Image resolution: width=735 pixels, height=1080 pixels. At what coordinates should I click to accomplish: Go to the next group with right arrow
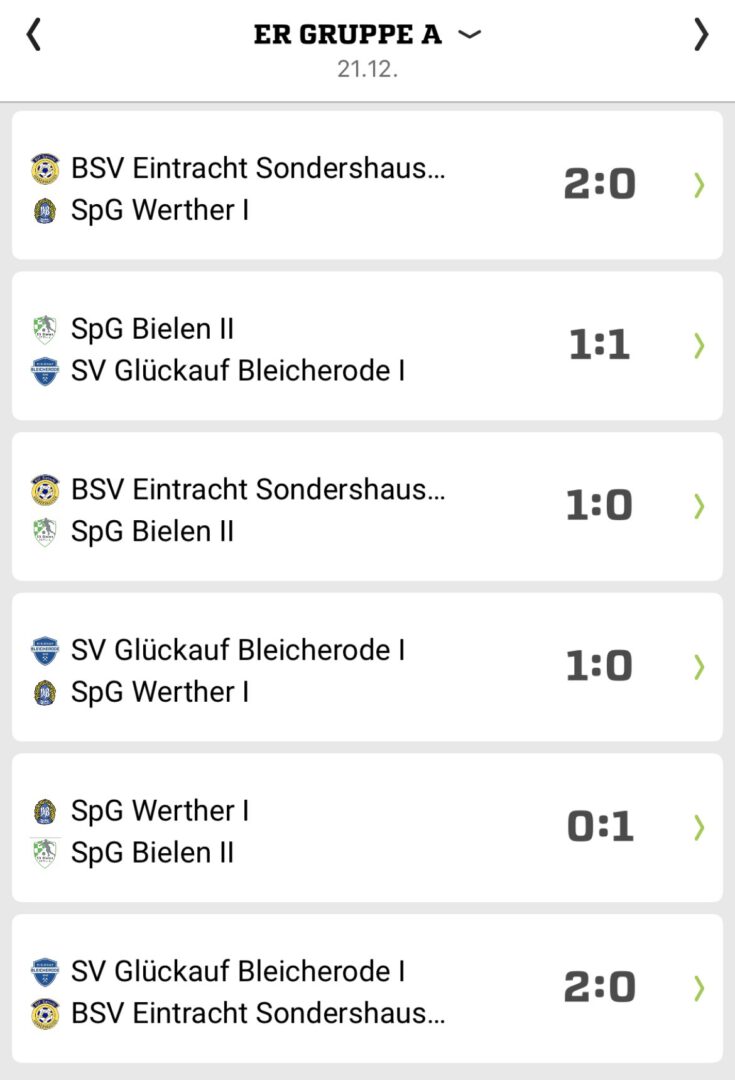coord(701,36)
